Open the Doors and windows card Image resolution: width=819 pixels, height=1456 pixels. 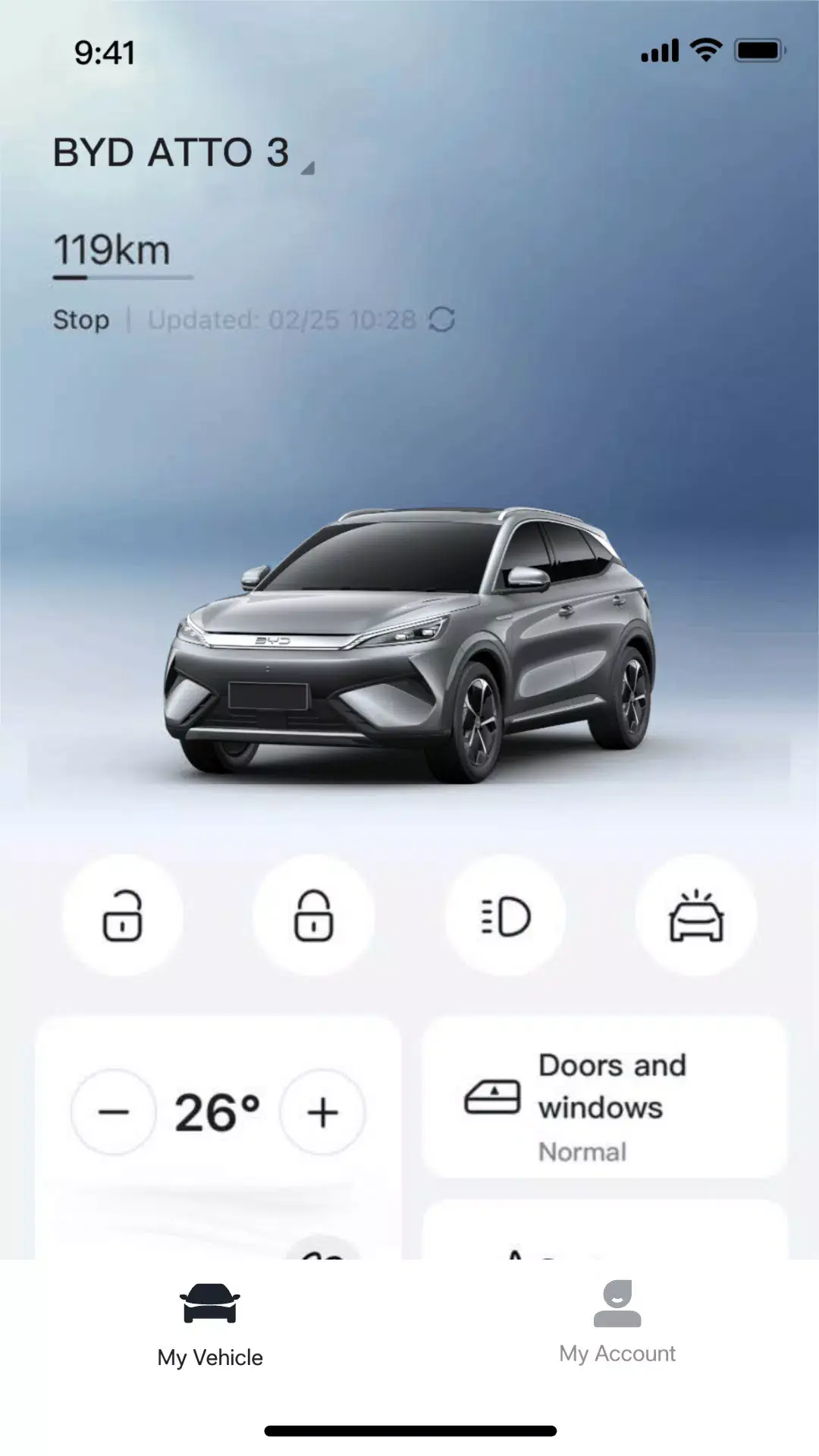(x=604, y=1098)
